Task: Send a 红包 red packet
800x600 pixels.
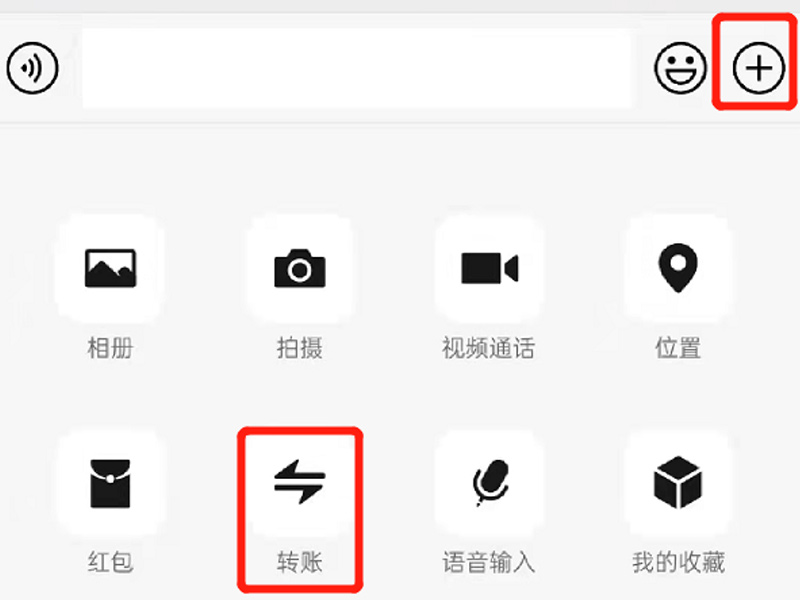Action: [110, 485]
